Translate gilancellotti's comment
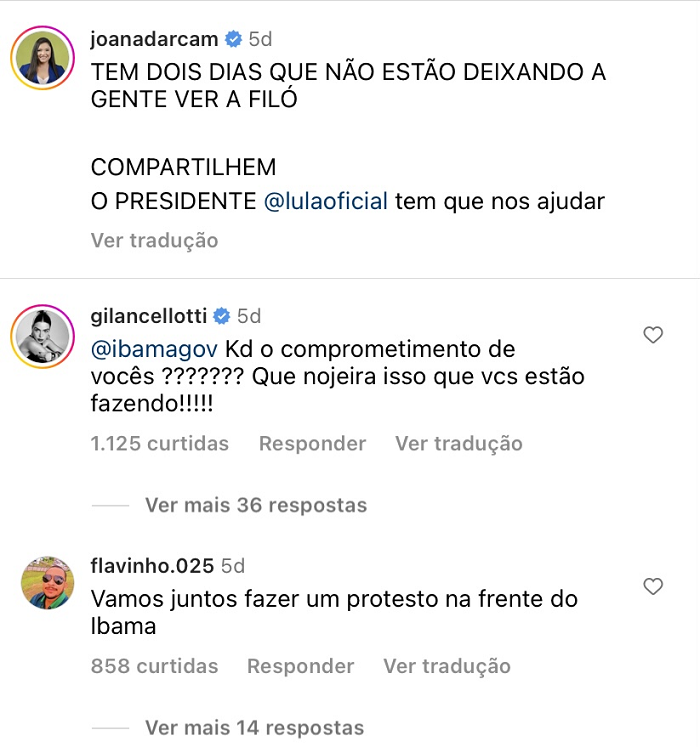Viewport: 700px width, 747px height. (458, 443)
